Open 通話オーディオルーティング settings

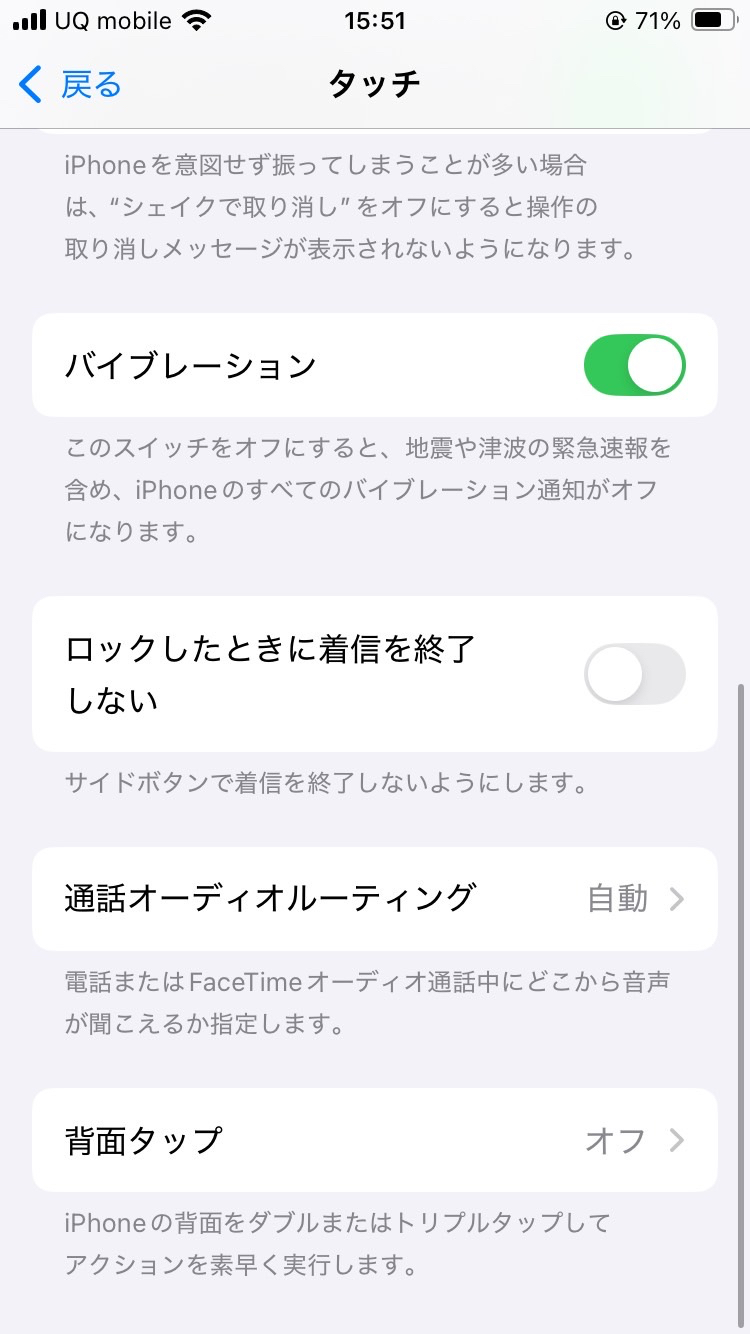[x=374, y=899]
